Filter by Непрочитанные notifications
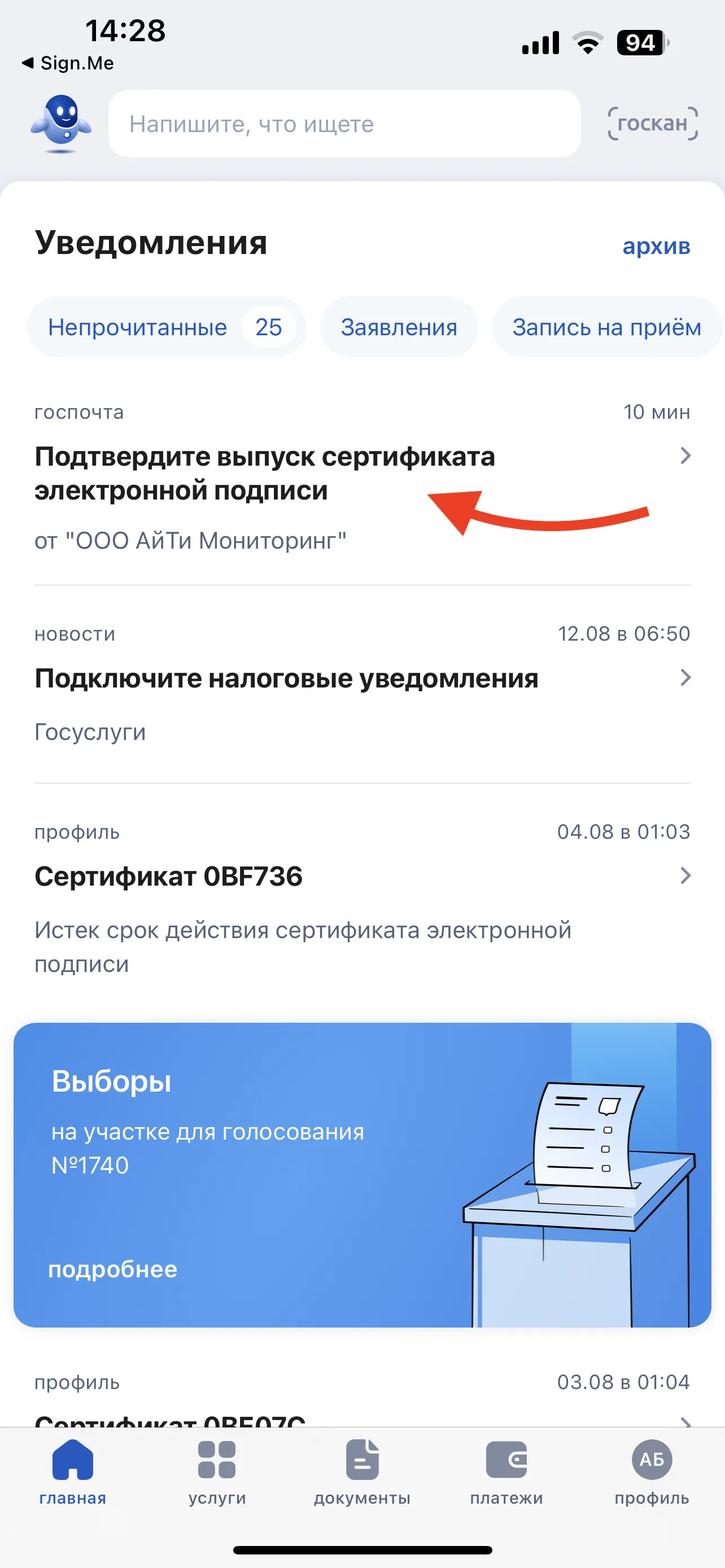 (x=165, y=327)
